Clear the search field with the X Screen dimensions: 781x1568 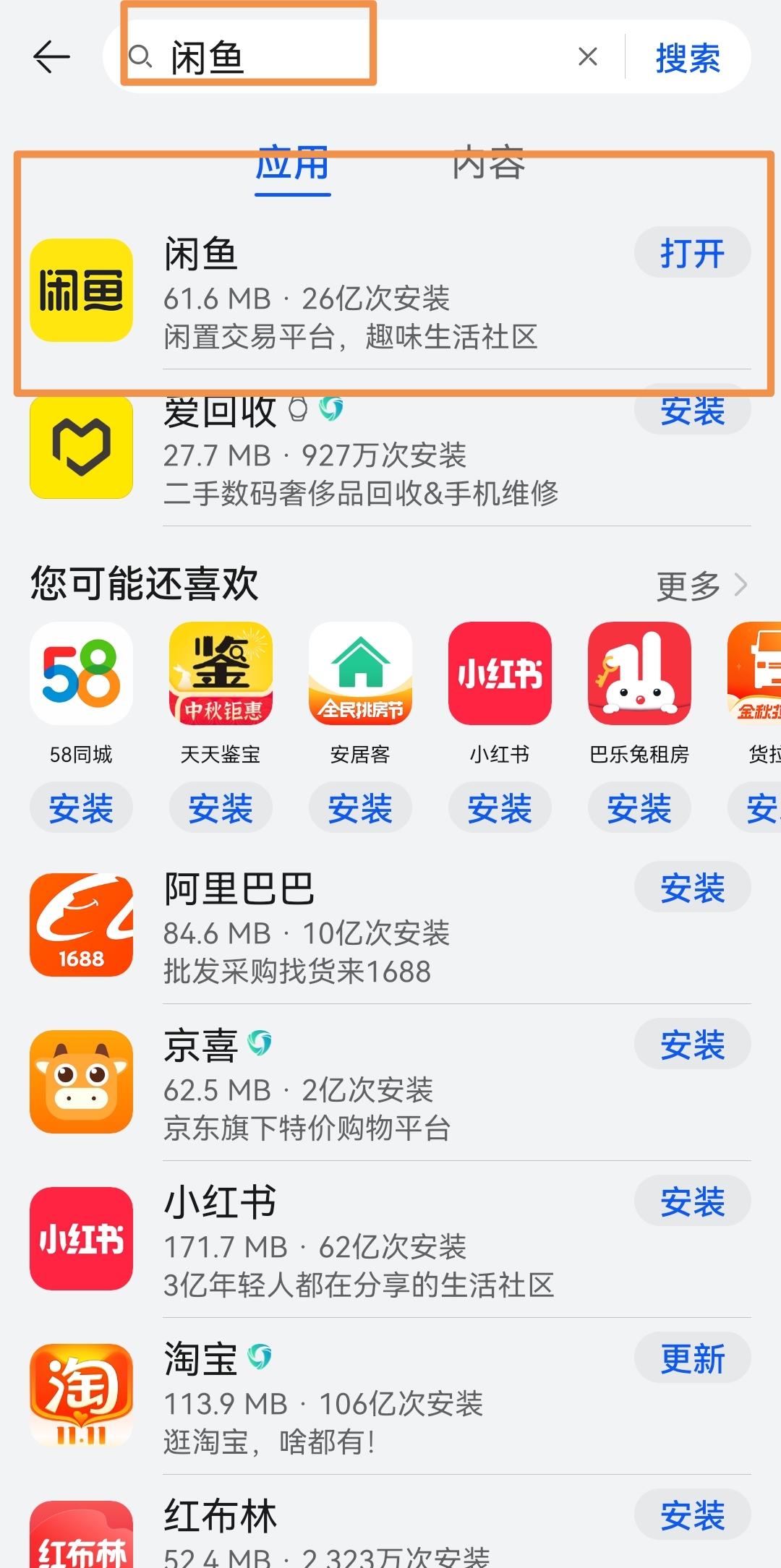coord(588,56)
